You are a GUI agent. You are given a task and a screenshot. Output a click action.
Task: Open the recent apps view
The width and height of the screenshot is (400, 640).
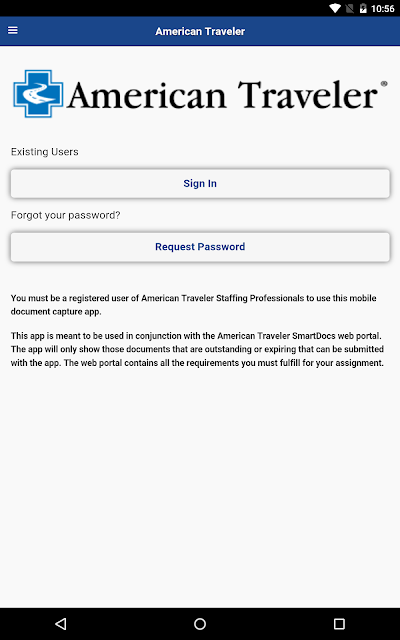pyautogui.click(x=339, y=623)
